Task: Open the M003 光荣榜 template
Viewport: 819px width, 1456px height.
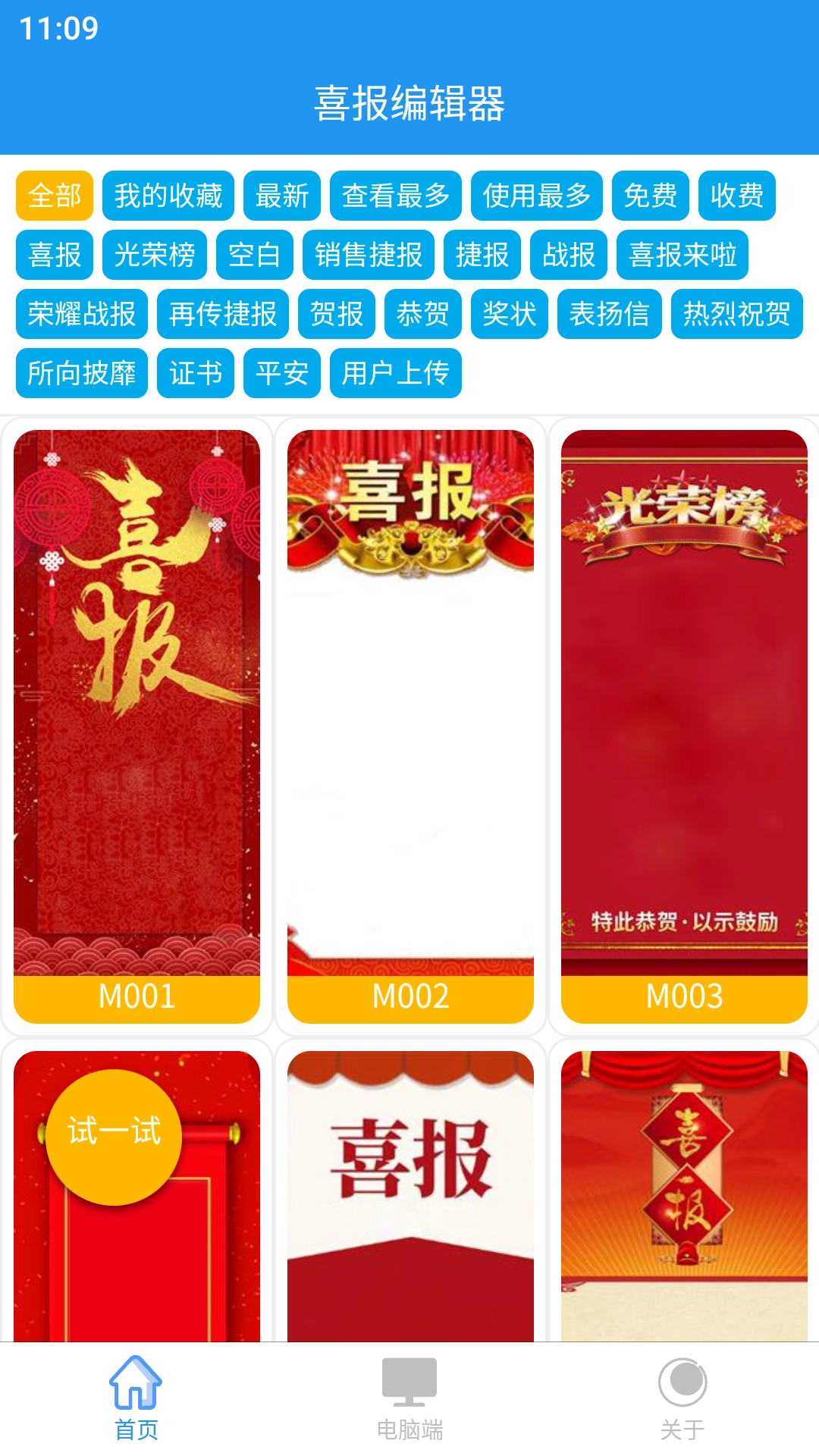Action: [x=684, y=720]
